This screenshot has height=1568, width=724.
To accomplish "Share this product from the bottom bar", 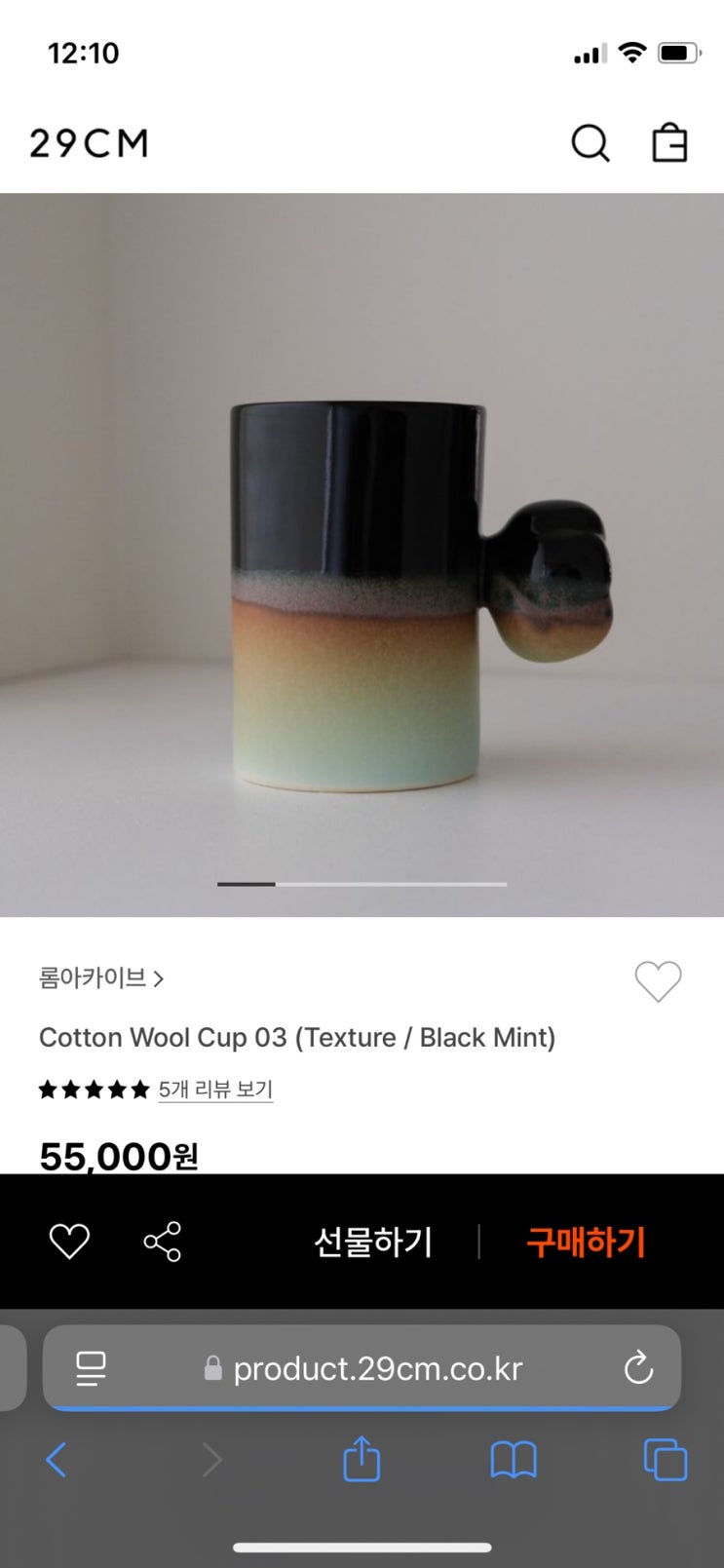I will pos(163,1242).
